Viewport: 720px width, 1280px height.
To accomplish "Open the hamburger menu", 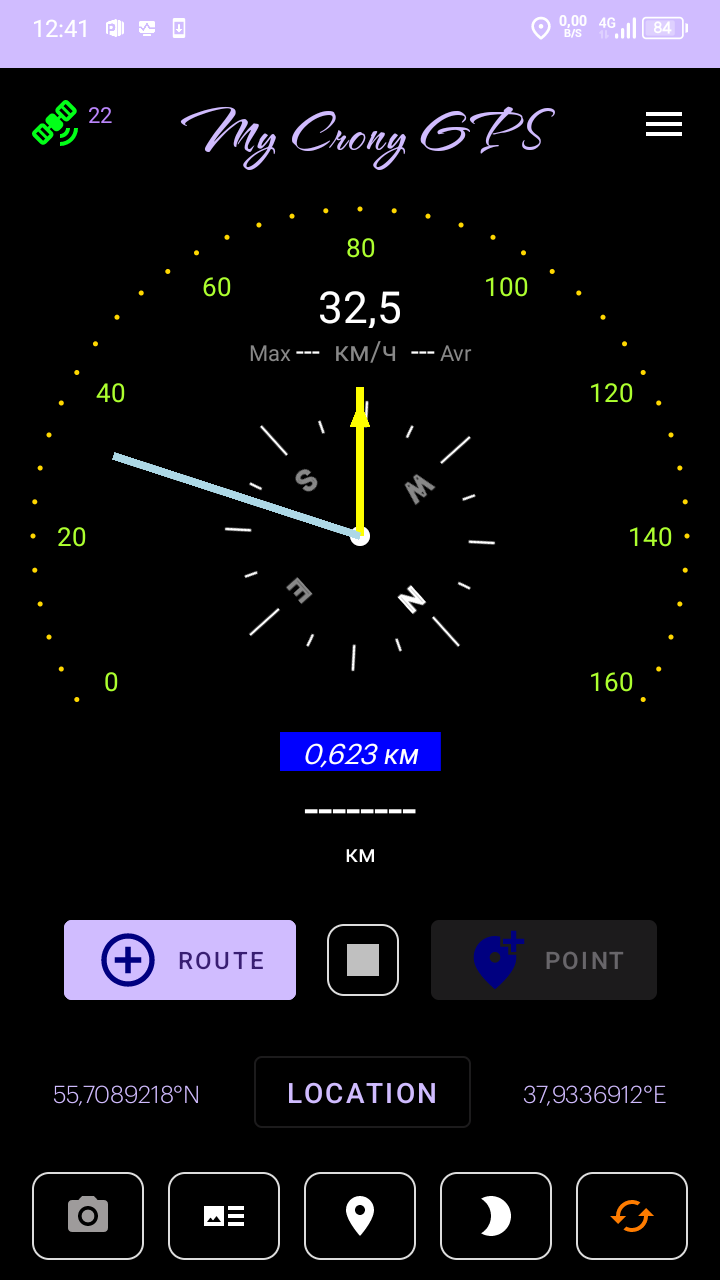I will pyautogui.click(x=664, y=124).
